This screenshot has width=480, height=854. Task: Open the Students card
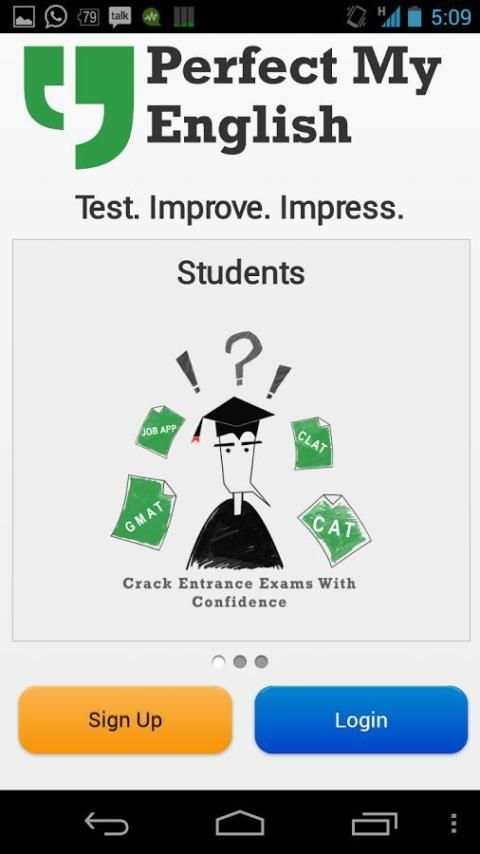(241, 440)
